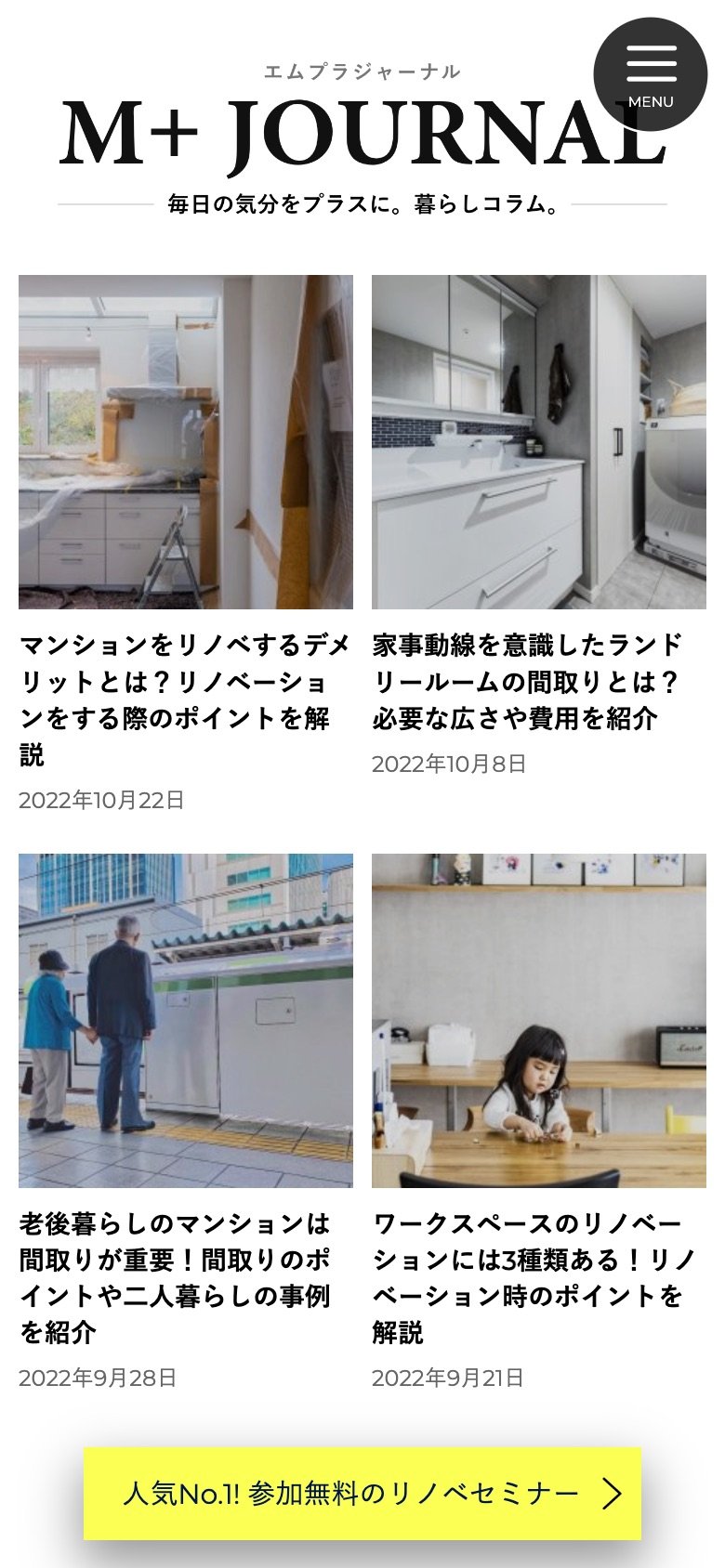Open article on マンションをリノベするデメリット
725x1568 pixels.
[185, 699]
